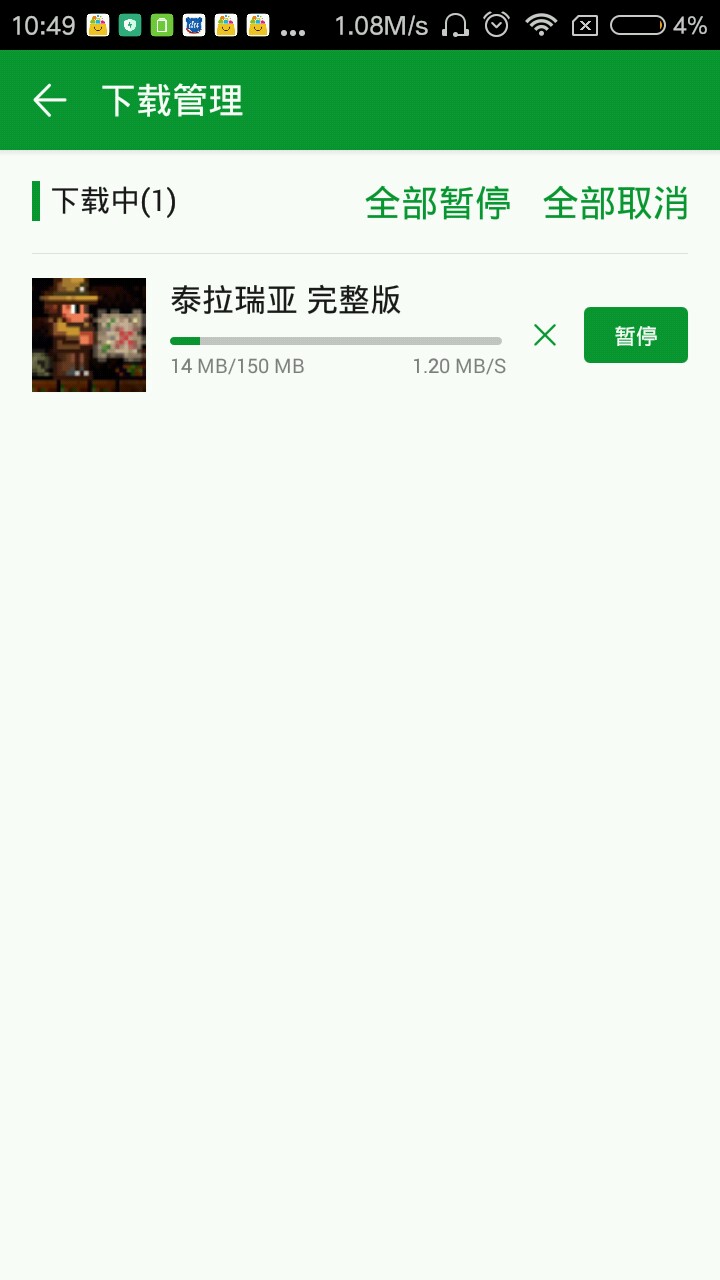Viewport: 720px width, 1280px height.
Task: Open the 泰拉瑞亚 完整版 game thumbnail
Action: (x=89, y=335)
